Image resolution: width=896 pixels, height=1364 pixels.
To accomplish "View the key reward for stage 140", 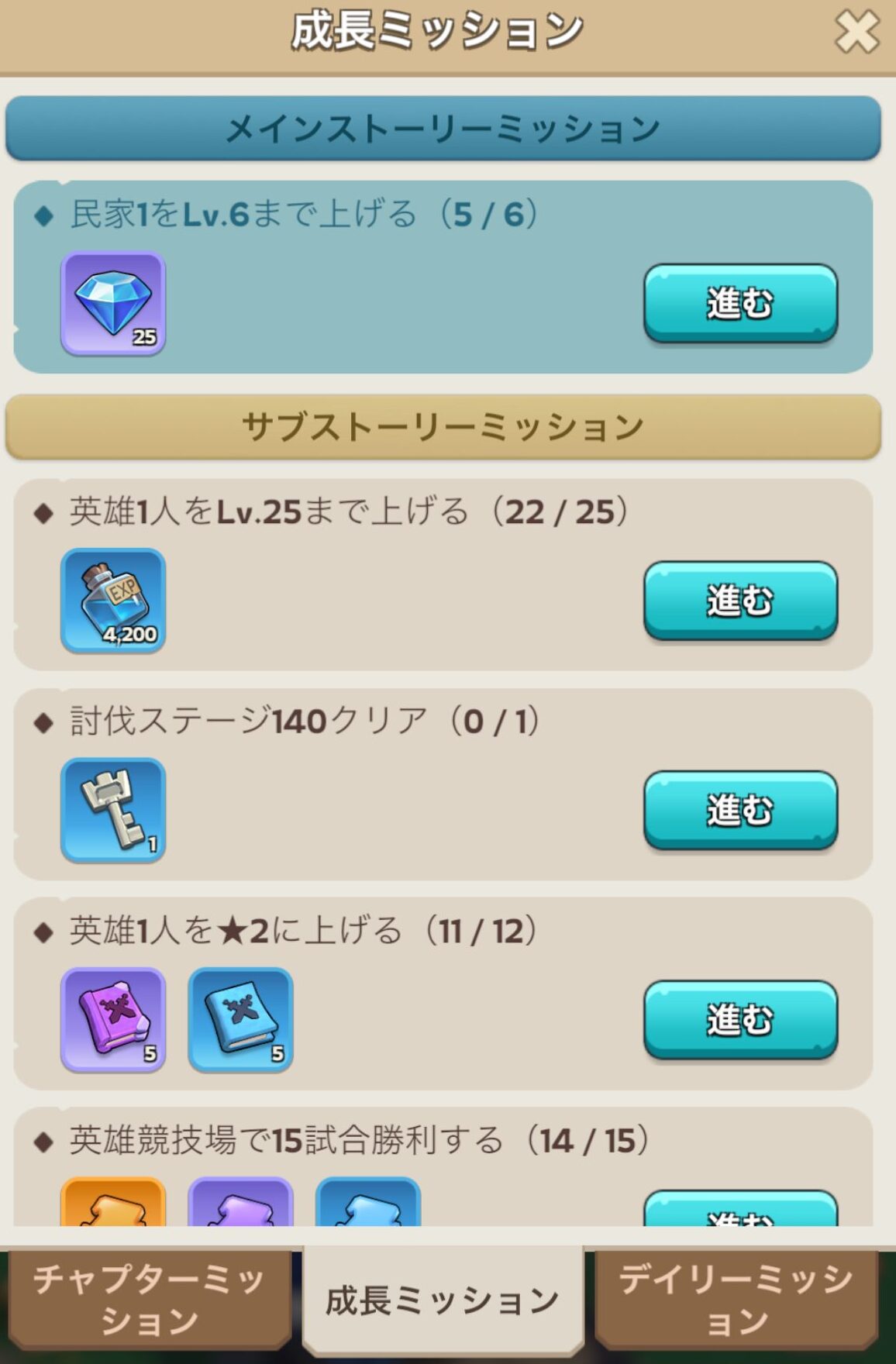I will (113, 810).
